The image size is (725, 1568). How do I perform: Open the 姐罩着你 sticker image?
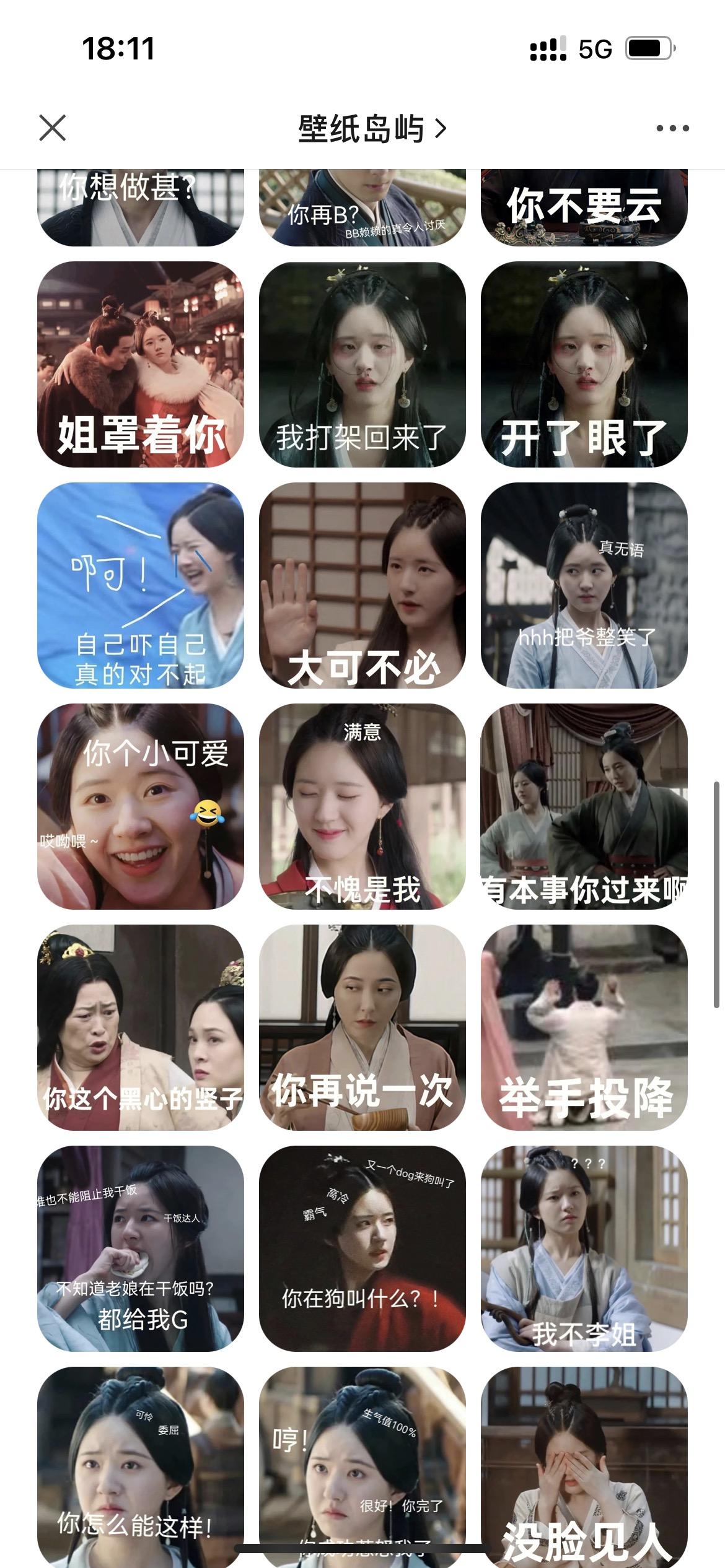tap(141, 364)
